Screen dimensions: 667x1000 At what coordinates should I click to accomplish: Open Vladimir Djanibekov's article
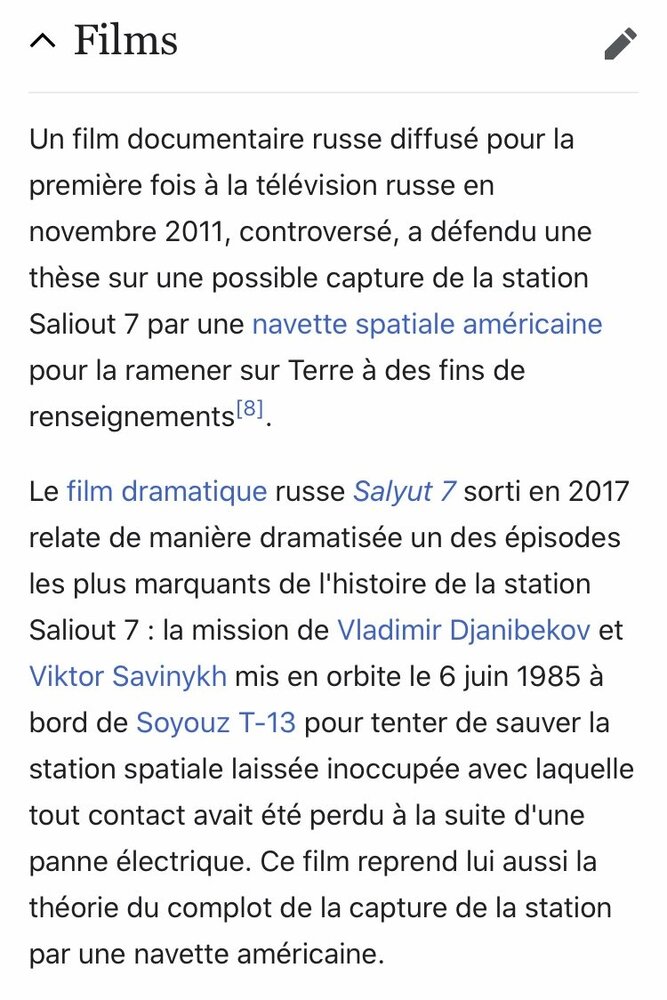tap(463, 630)
